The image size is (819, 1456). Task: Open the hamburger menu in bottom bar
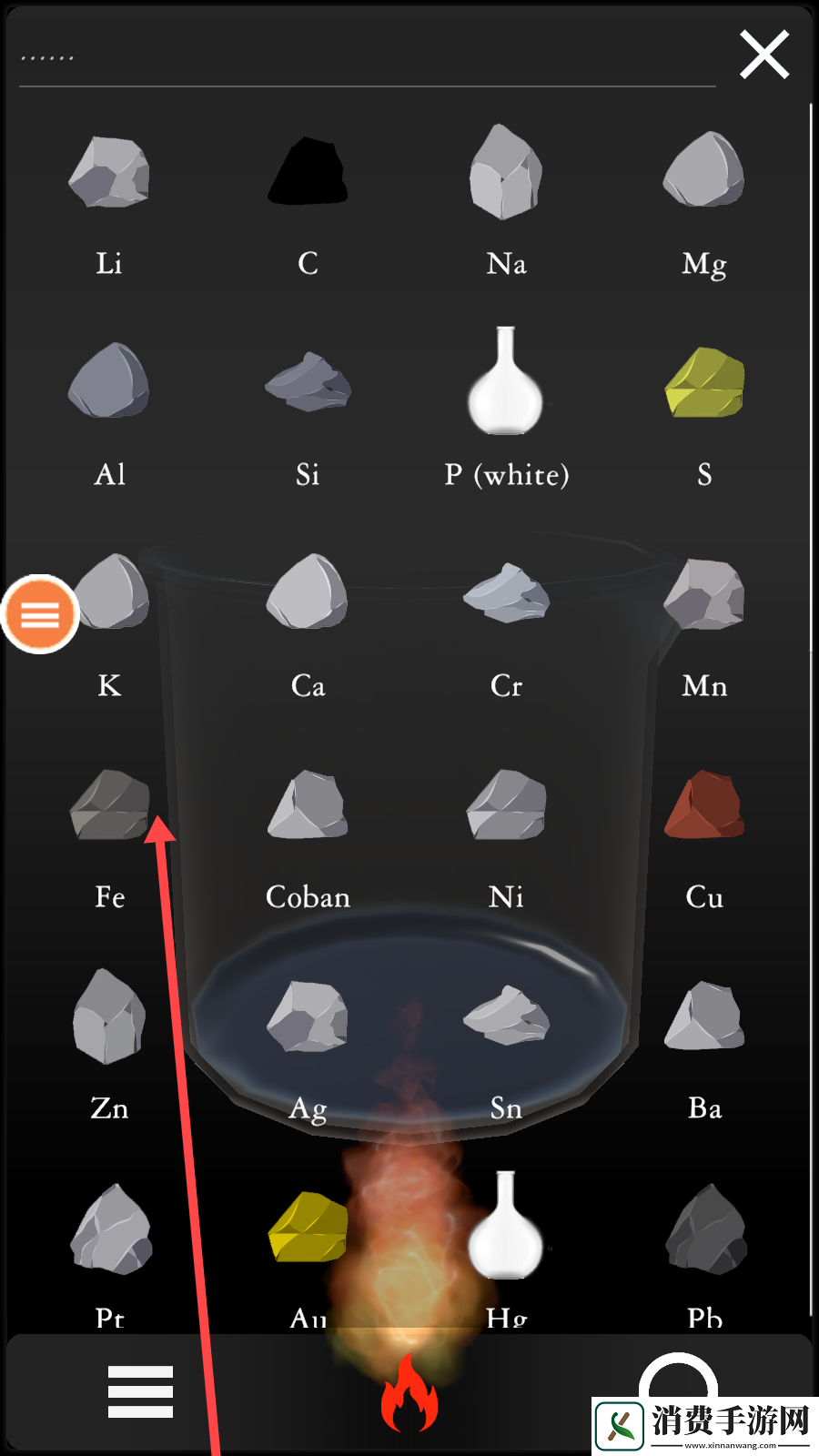pyautogui.click(x=140, y=1391)
